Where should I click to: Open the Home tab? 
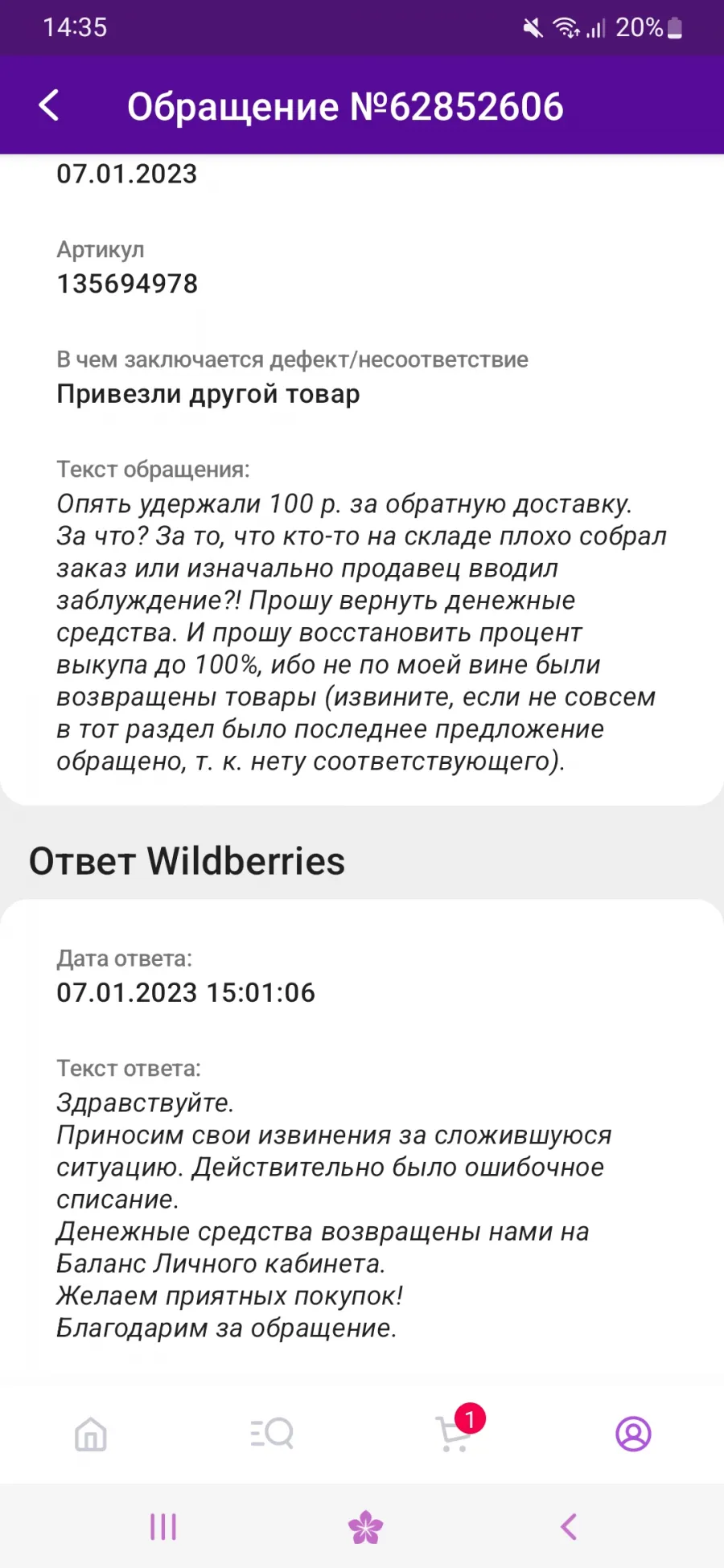(x=91, y=1434)
